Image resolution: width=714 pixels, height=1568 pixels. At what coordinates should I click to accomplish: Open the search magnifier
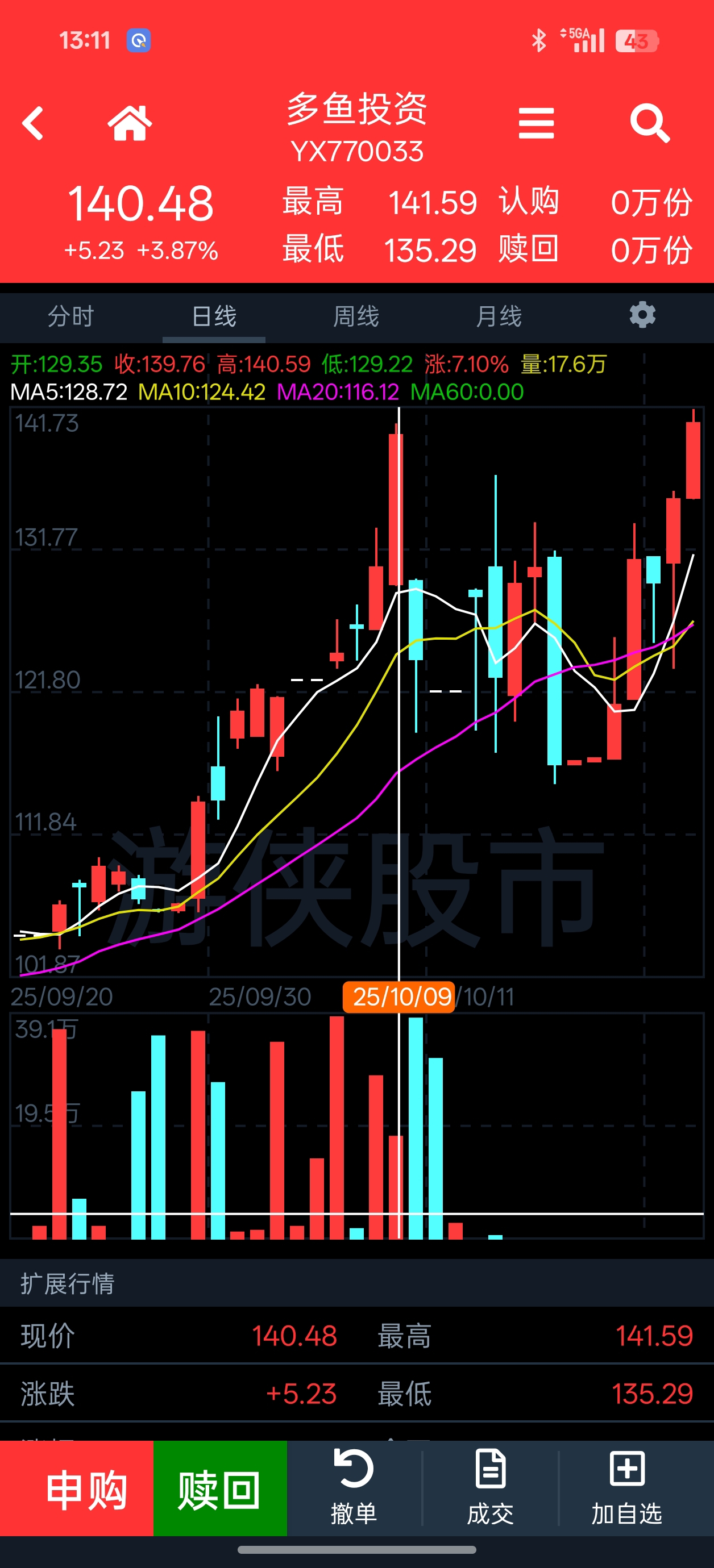tap(649, 123)
